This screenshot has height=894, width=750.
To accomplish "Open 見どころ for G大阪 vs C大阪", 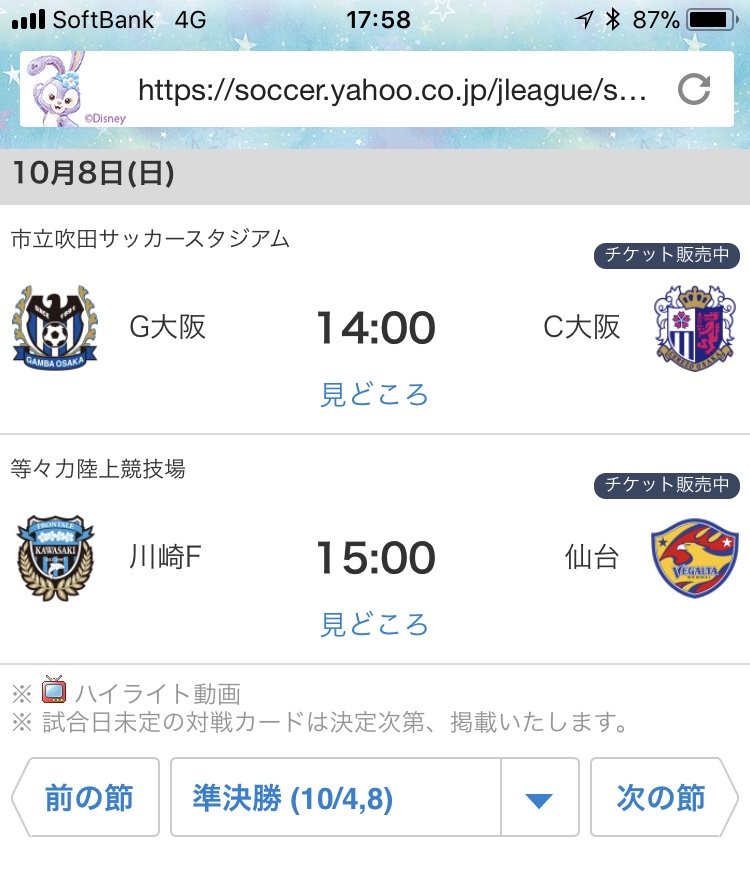I will (374, 395).
